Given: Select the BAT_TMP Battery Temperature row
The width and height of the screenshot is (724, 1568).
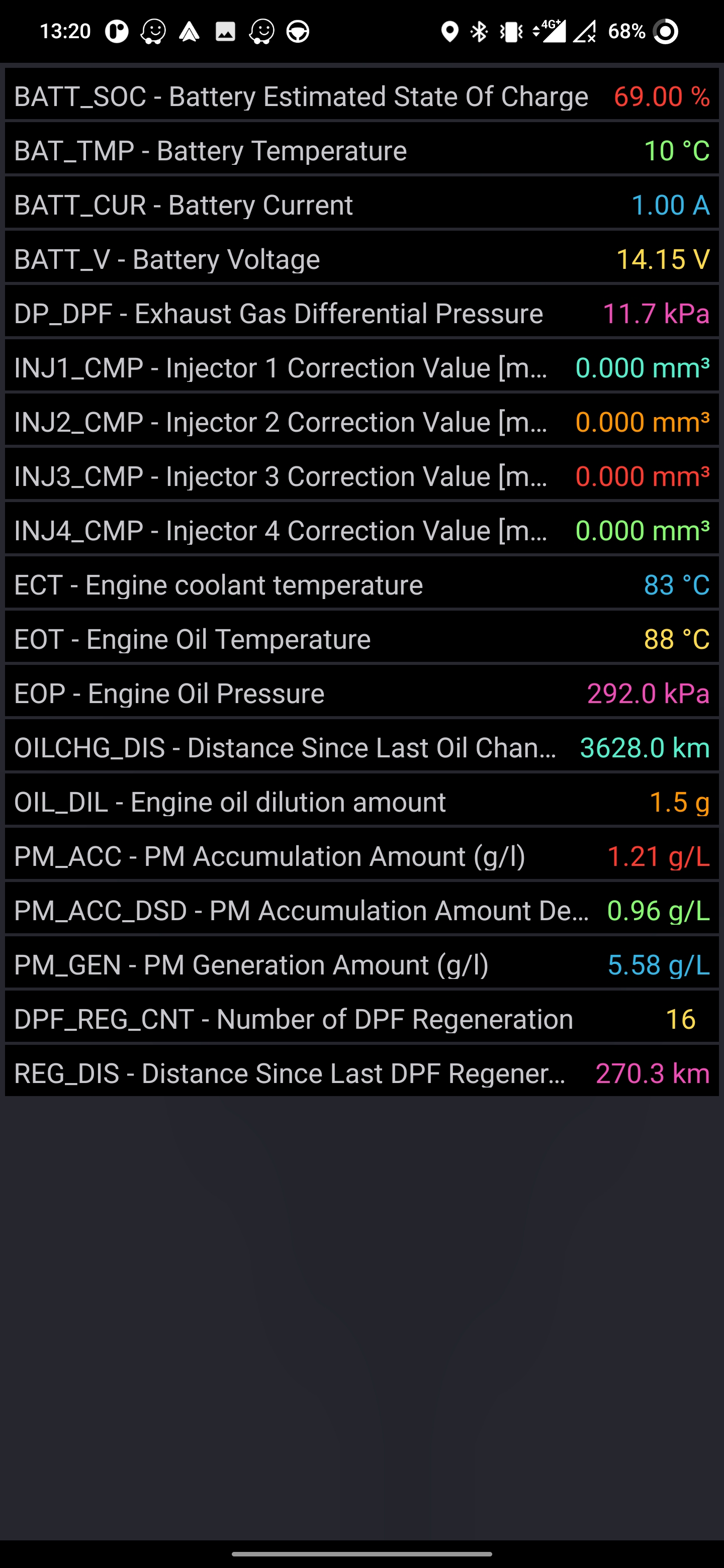Looking at the screenshot, I should point(361,150).
